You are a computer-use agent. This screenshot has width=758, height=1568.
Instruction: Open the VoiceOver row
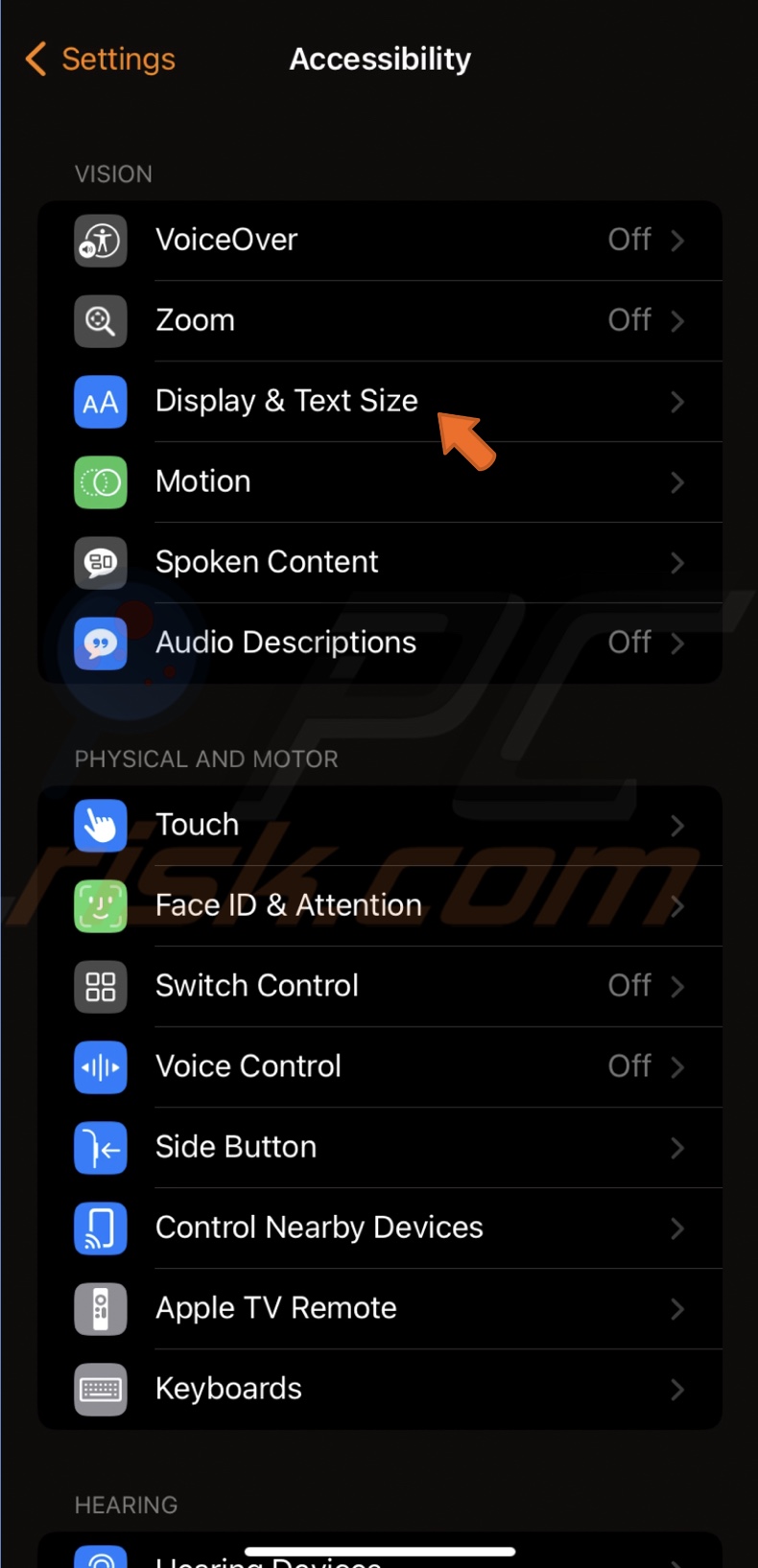coord(384,241)
